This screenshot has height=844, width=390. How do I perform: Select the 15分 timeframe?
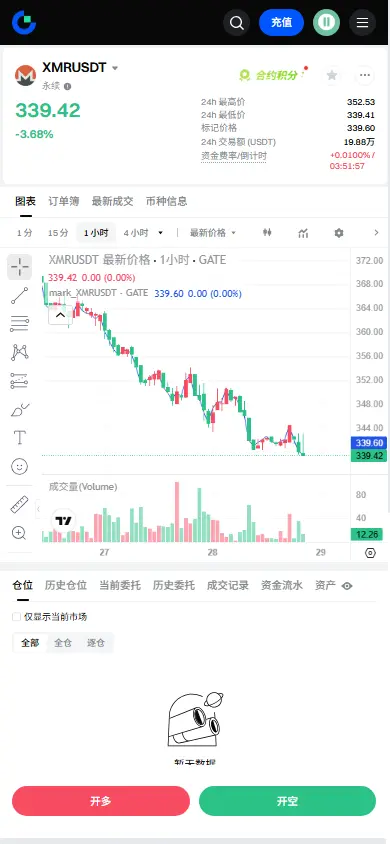click(58, 233)
